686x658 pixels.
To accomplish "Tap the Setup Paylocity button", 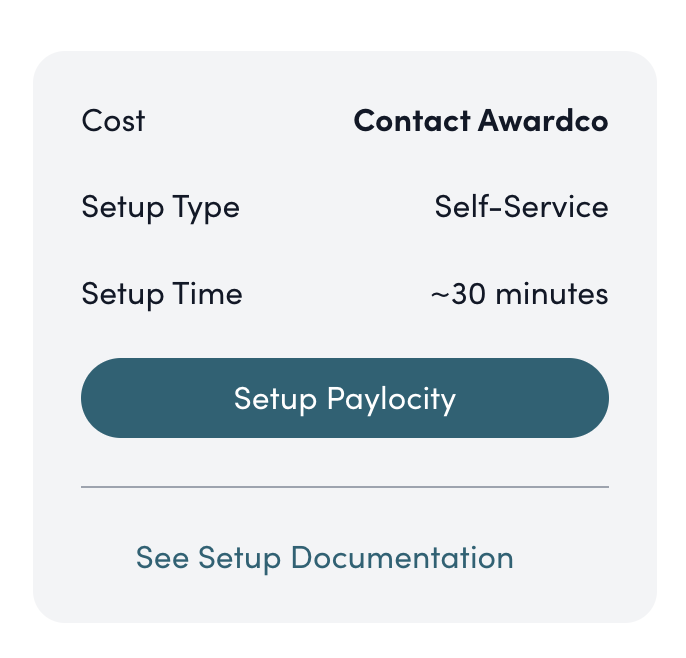I will coord(344,398).
